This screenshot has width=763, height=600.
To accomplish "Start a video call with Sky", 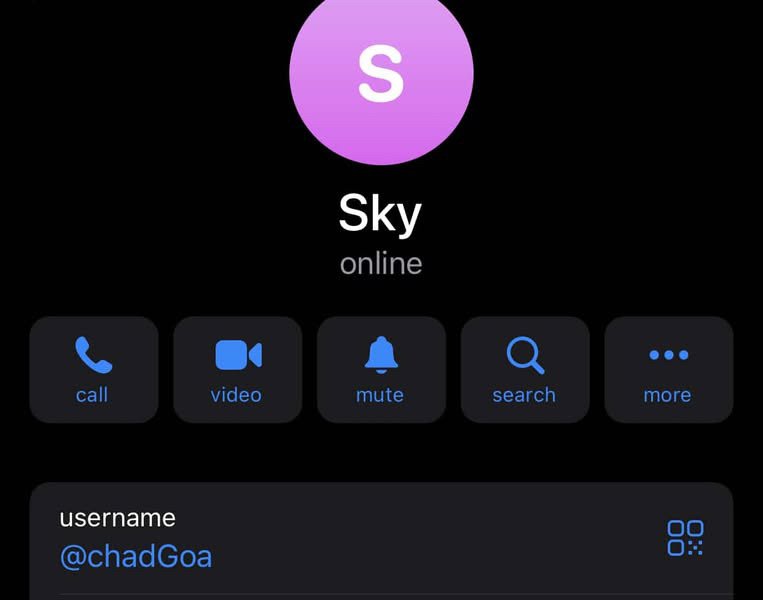I will [237, 369].
